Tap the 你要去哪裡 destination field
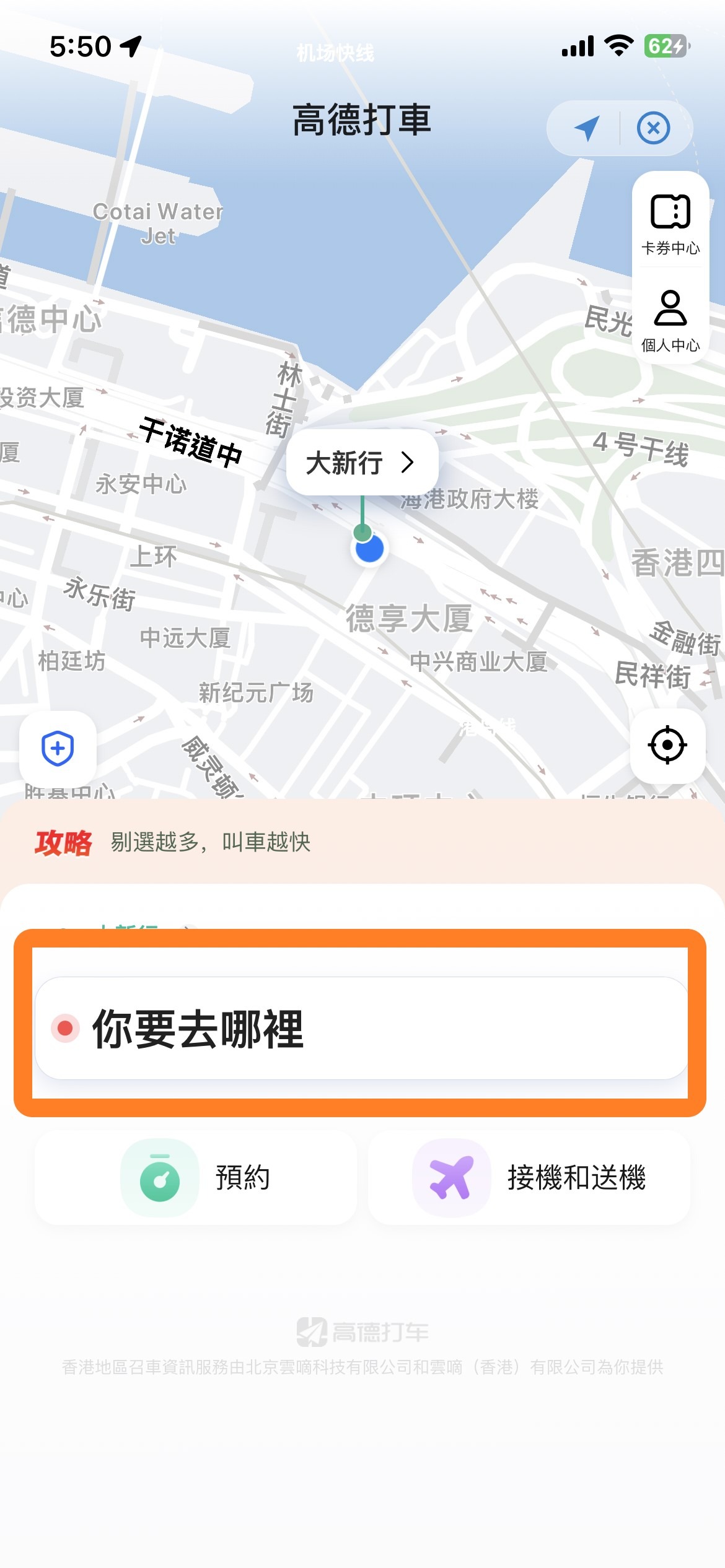This screenshot has height=1568, width=725. point(362,1028)
